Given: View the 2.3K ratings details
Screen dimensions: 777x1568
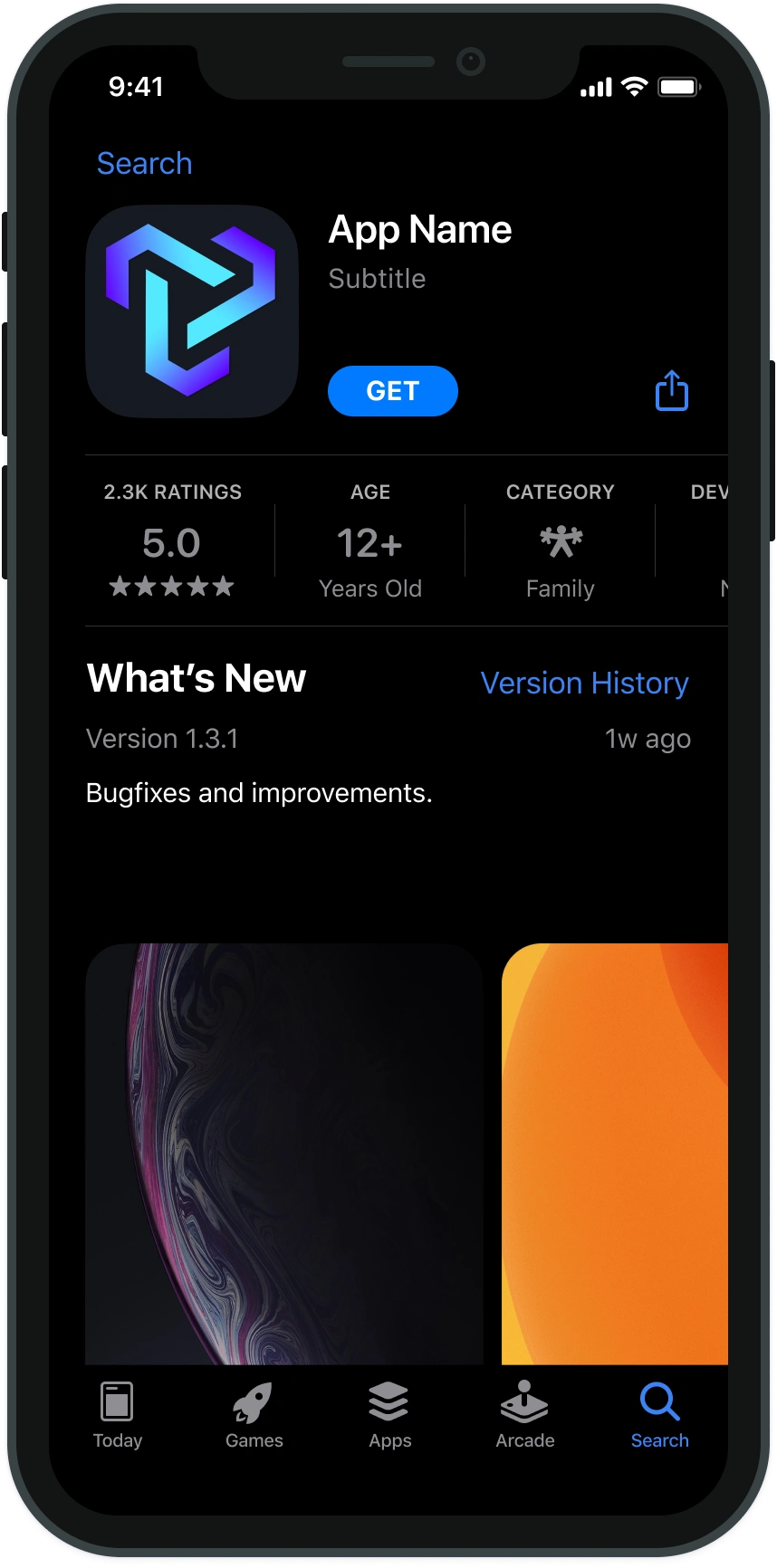Looking at the screenshot, I should (x=172, y=543).
